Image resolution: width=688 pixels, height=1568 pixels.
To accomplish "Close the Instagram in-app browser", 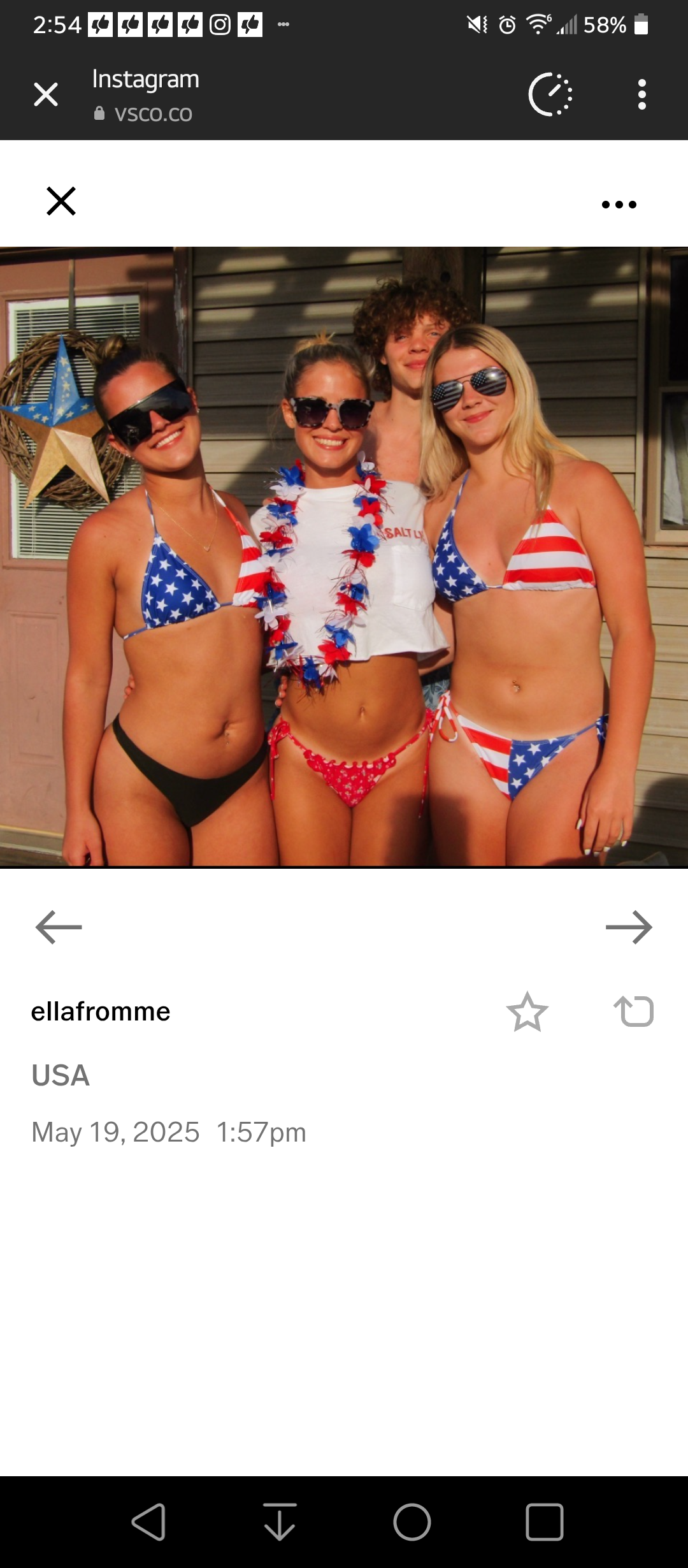I will click(46, 94).
